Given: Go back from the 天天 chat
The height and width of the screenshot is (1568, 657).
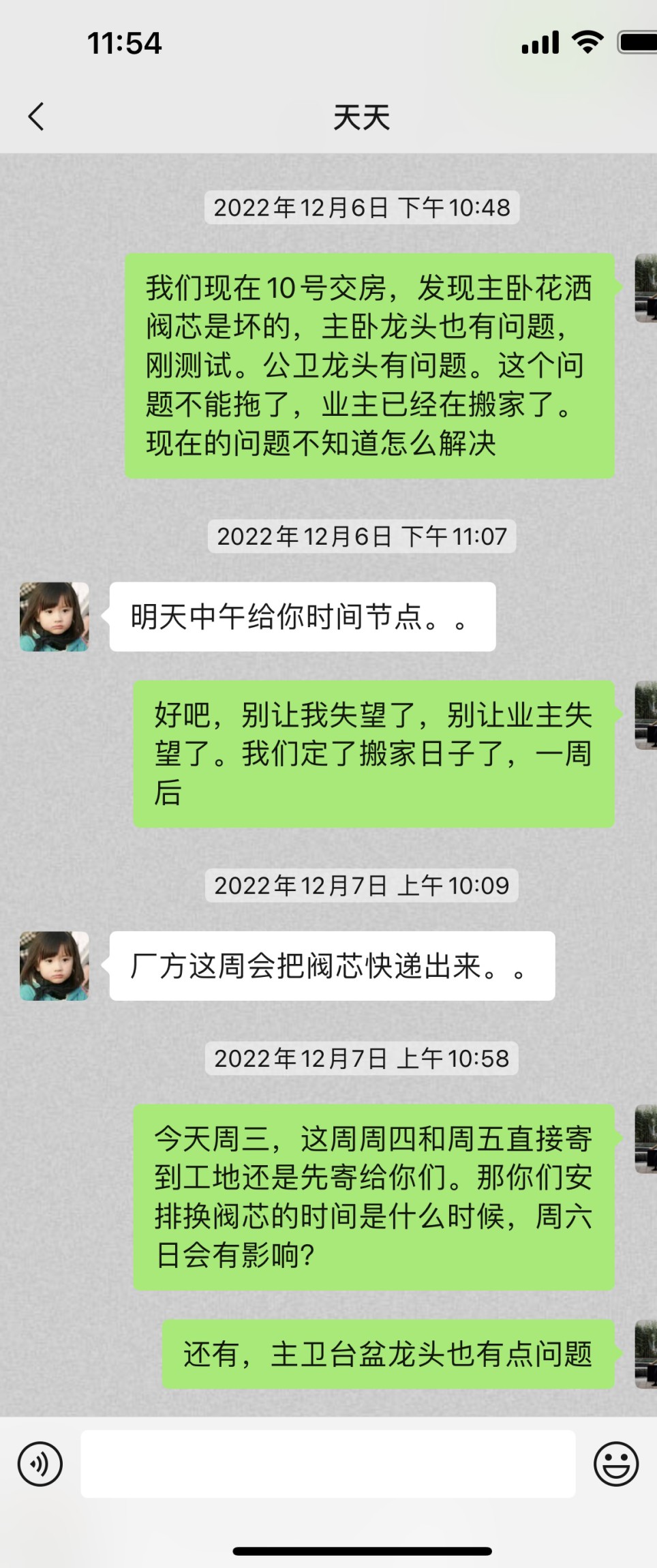Looking at the screenshot, I should 36,117.
